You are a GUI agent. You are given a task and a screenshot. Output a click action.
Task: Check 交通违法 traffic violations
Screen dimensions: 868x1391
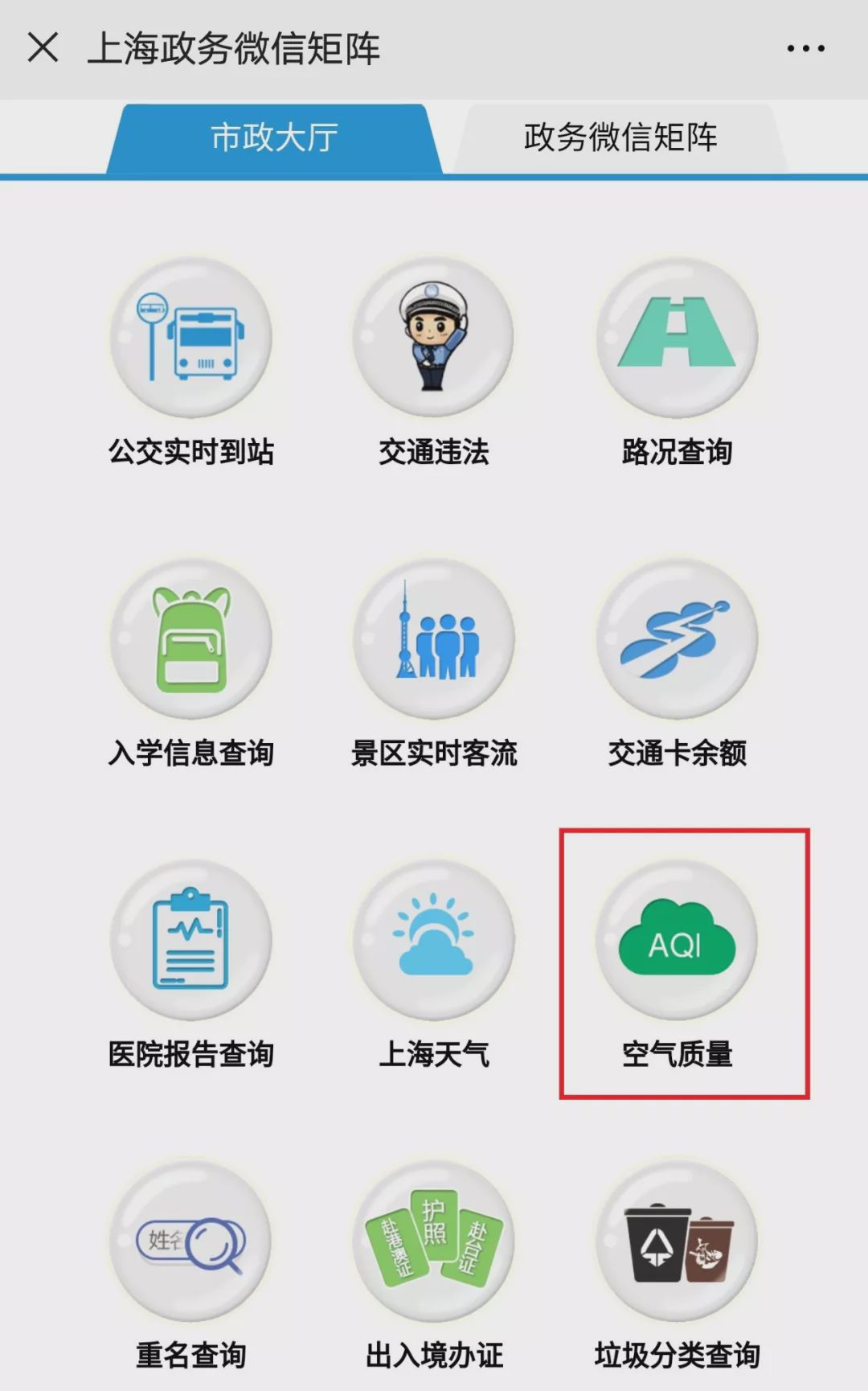434,362
